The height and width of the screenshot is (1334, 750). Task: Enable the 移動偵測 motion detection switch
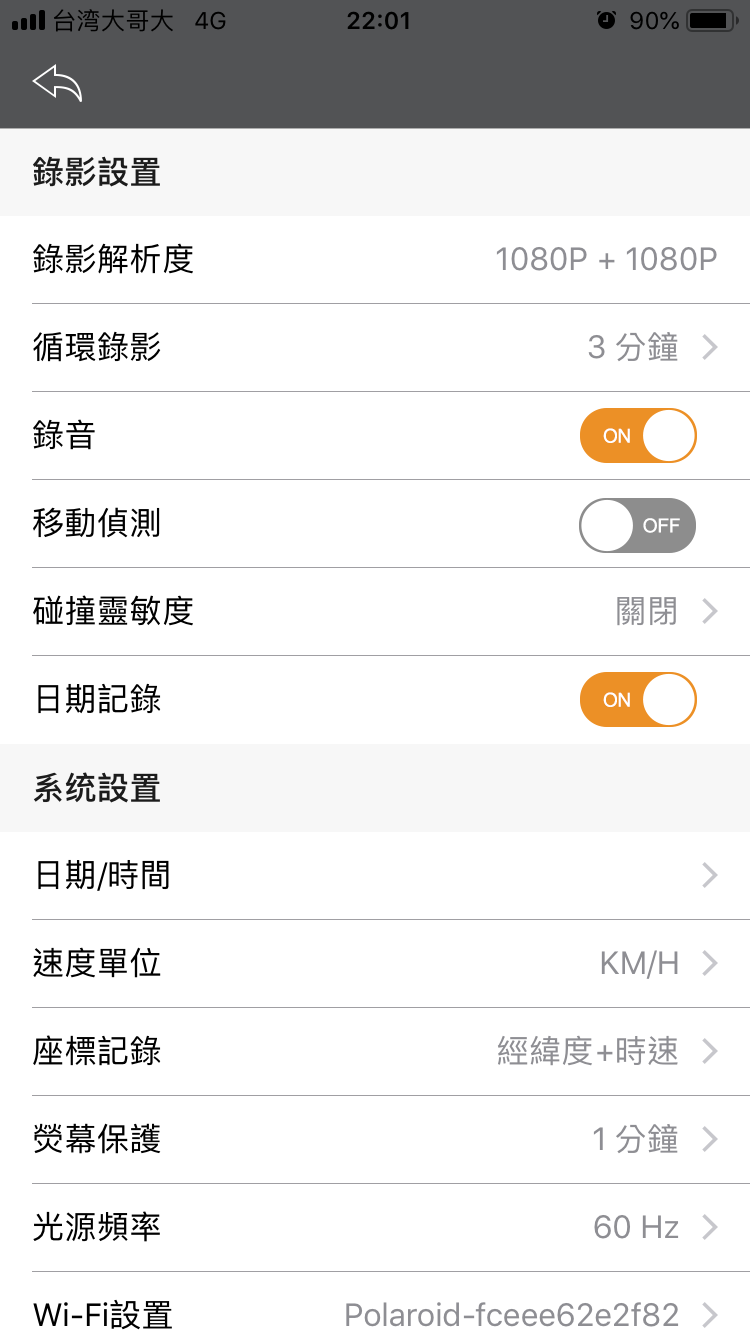(637, 525)
